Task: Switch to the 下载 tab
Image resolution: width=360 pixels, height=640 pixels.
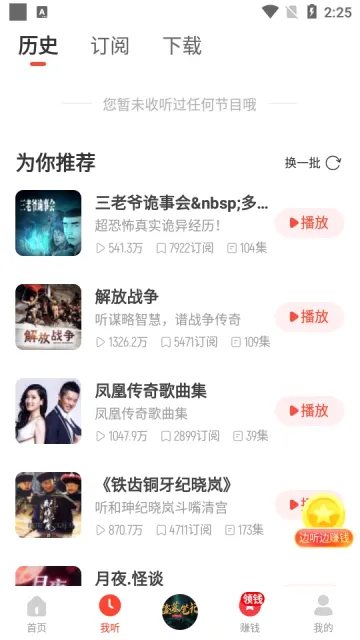Action: [182, 46]
